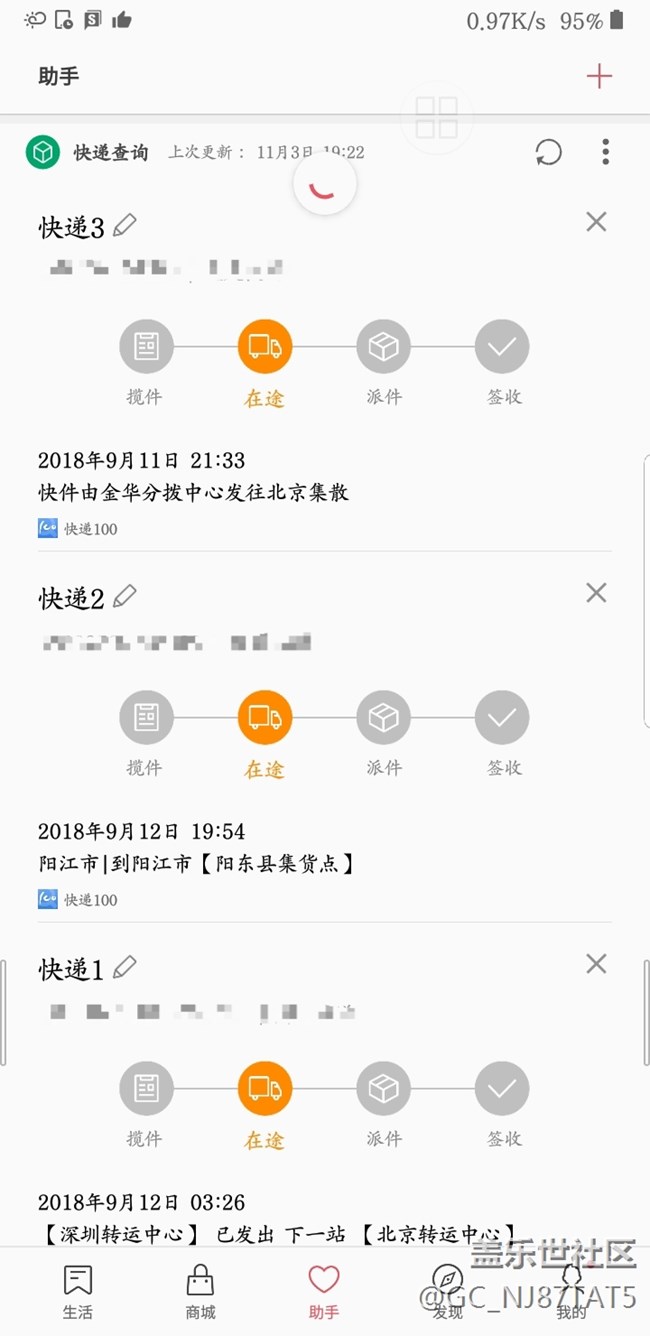The height and width of the screenshot is (1336, 650).
Task: Select the 助手 tab
Action: pos(324,1291)
